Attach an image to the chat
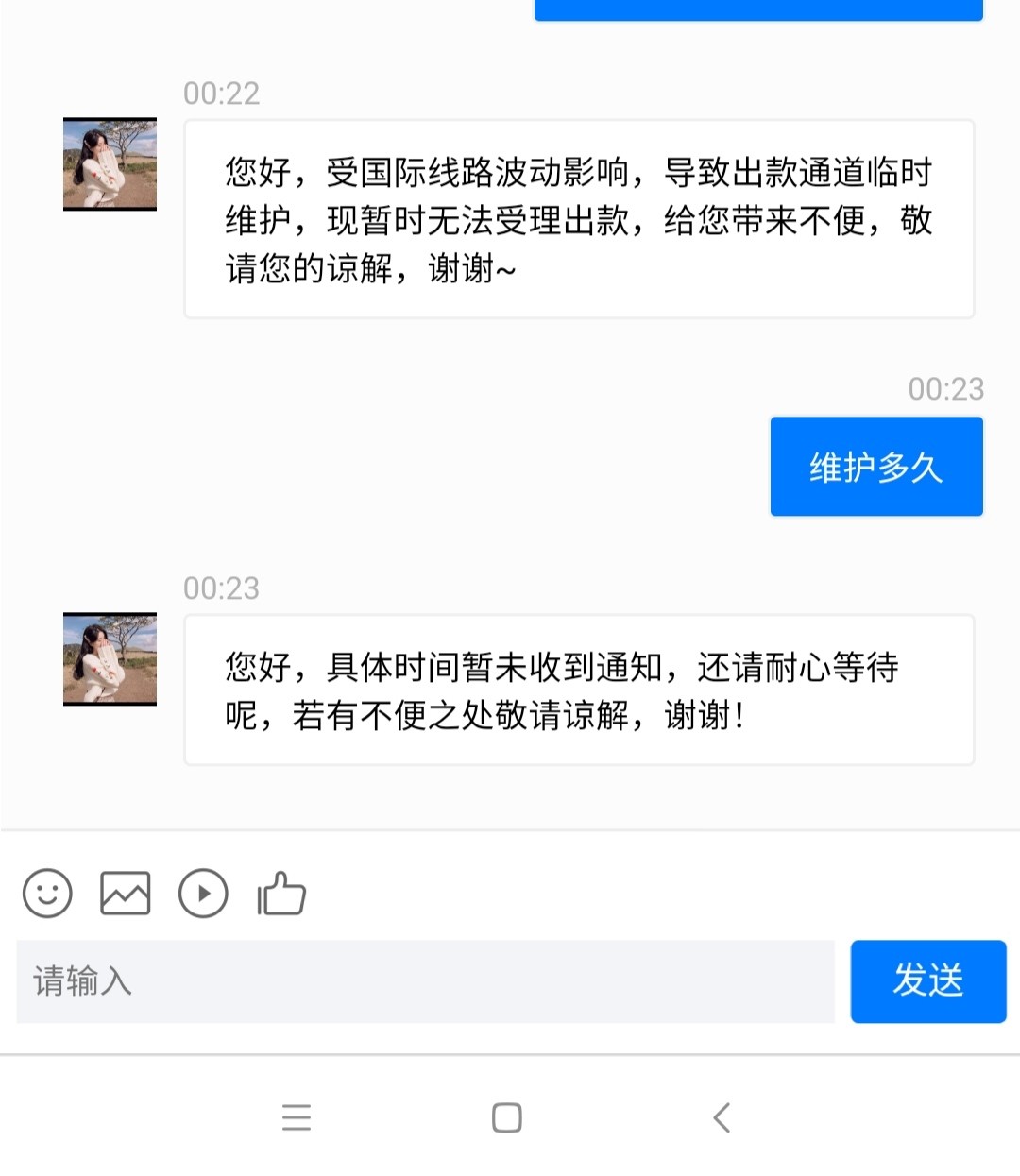Image resolution: width=1020 pixels, height=1176 pixels. (x=125, y=893)
